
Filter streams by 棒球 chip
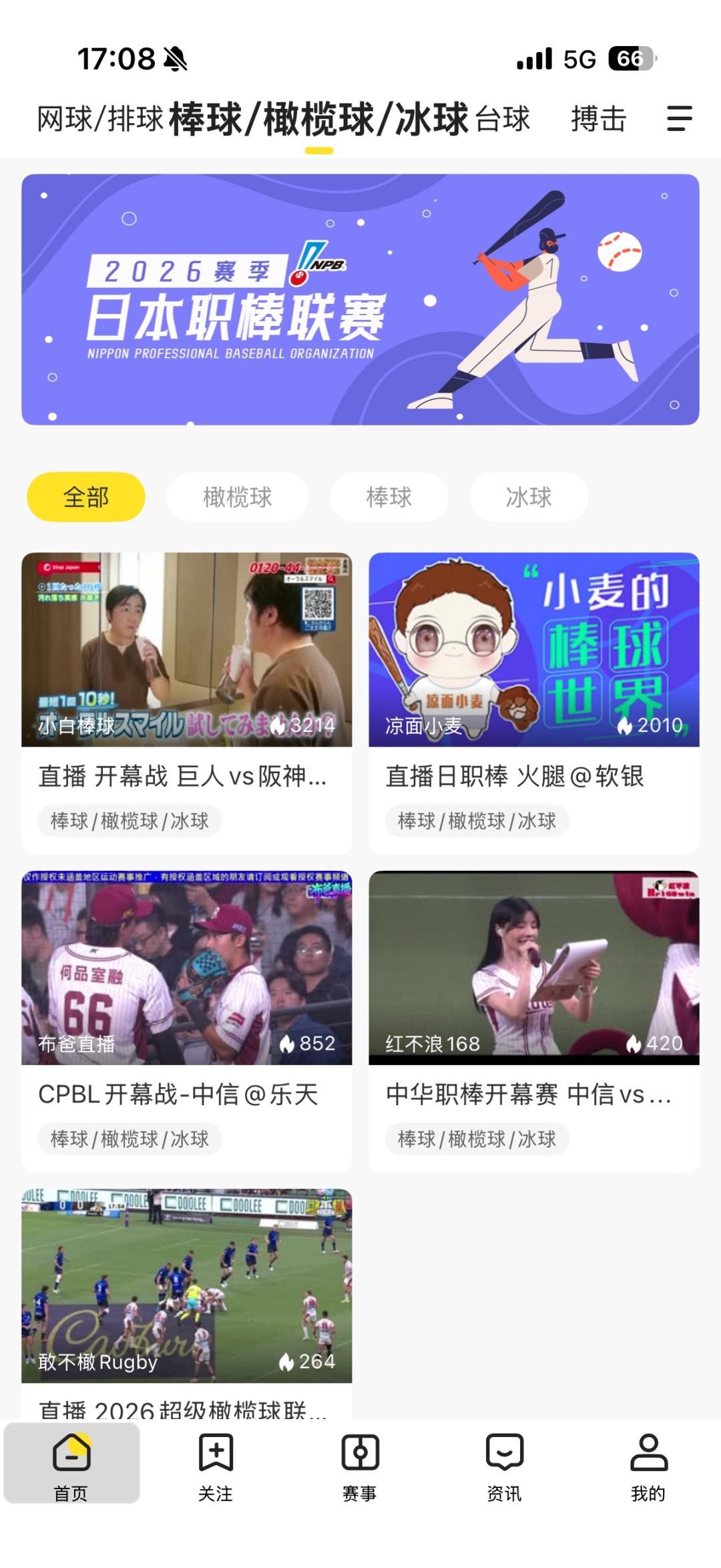tap(389, 497)
